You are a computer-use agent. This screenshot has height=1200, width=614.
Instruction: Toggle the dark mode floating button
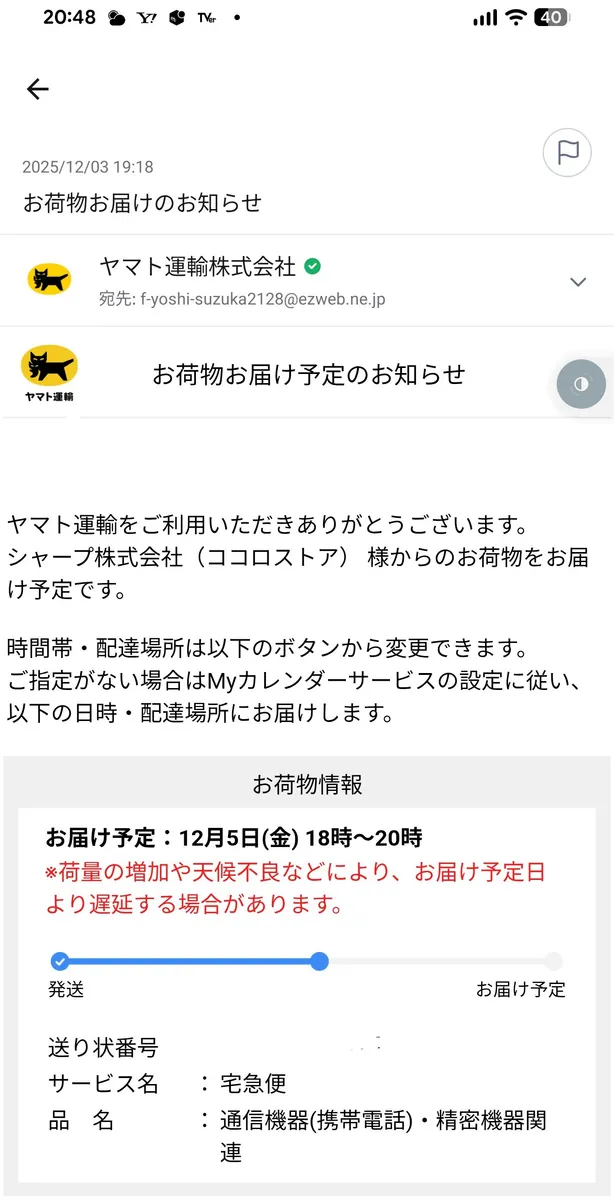tap(581, 385)
